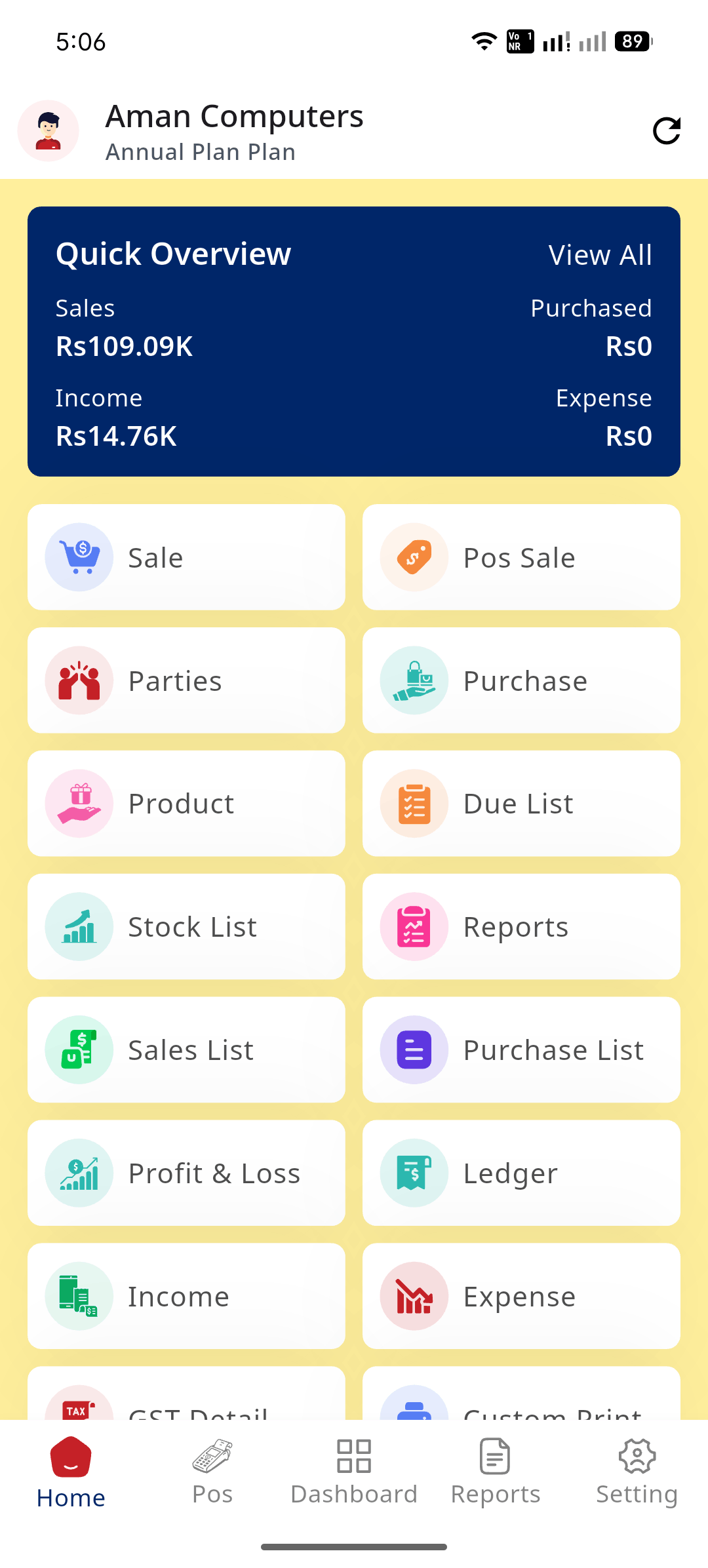Open View All in Quick Overview
This screenshot has width=708, height=1568.
point(600,255)
